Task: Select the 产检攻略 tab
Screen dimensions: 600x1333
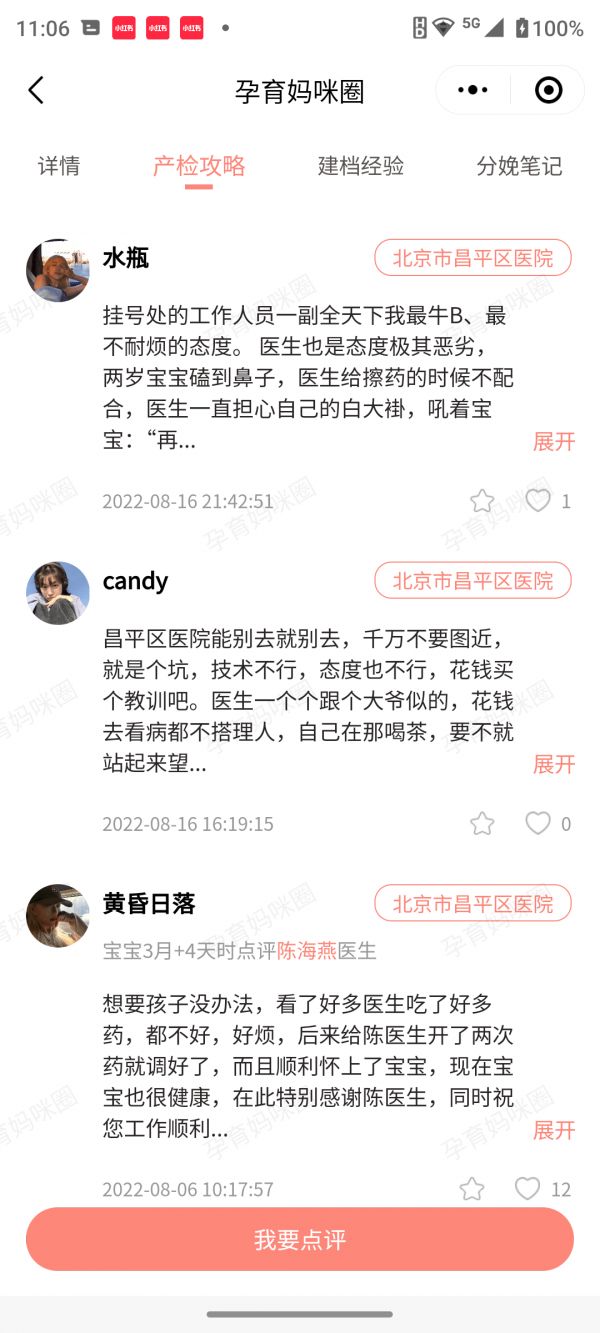Action: [199, 166]
